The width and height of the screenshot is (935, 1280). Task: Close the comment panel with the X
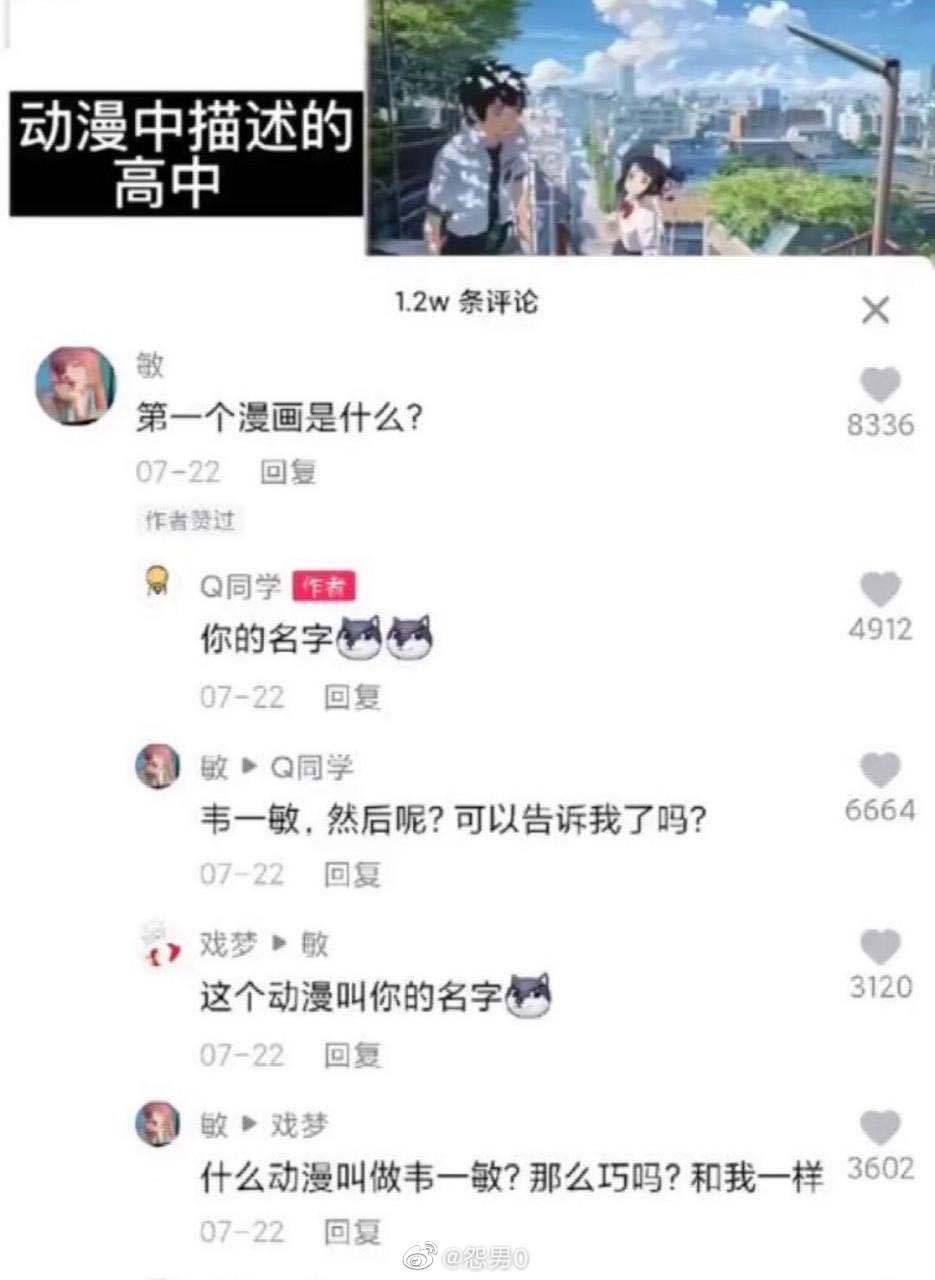[876, 310]
